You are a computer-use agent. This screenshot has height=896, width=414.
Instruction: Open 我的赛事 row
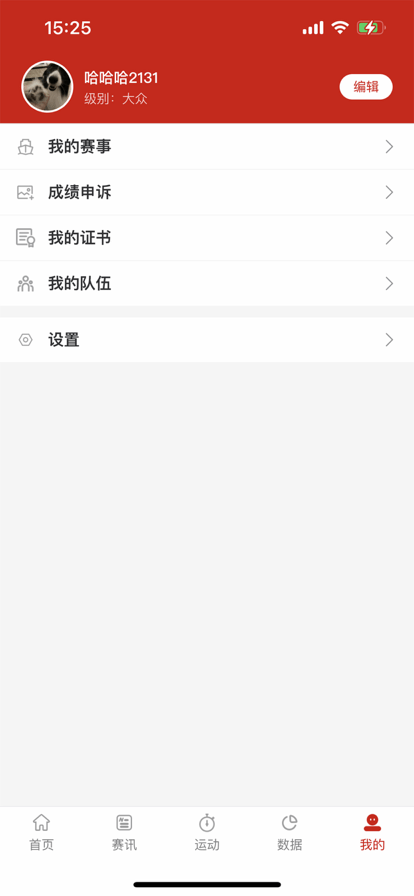[x=207, y=147]
